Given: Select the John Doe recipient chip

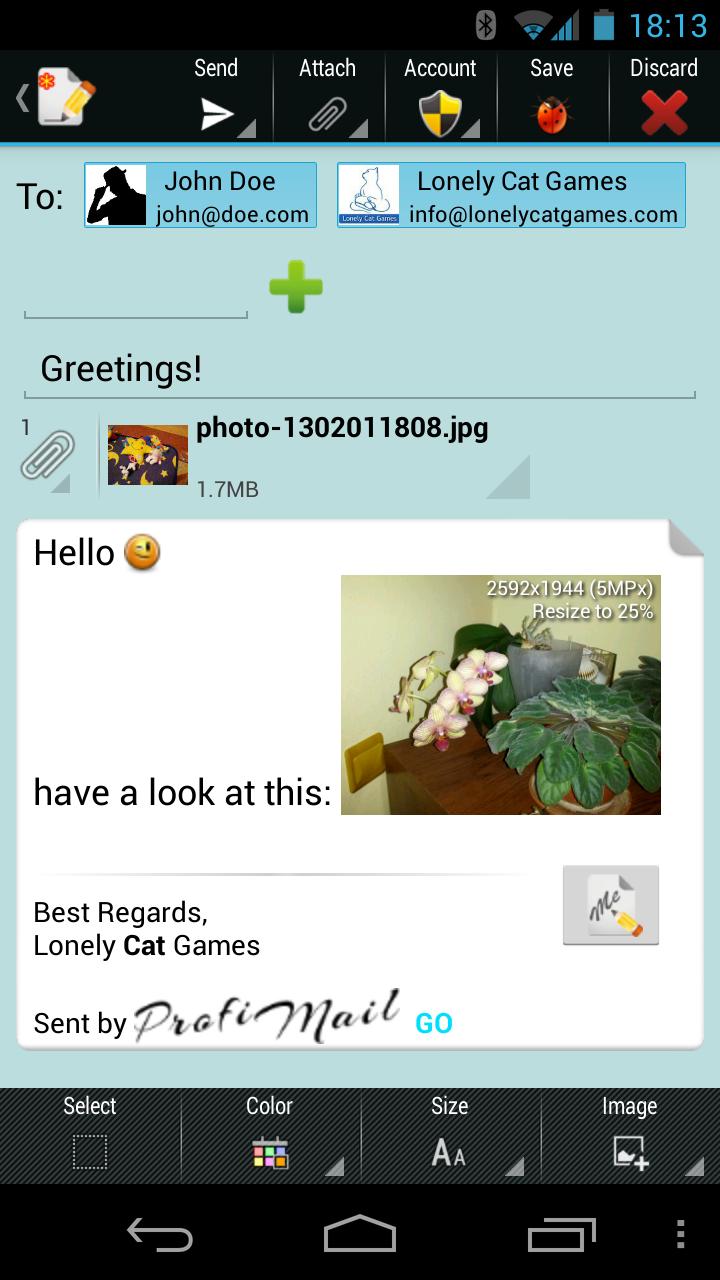Looking at the screenshot, I should (x=200, y=195).
